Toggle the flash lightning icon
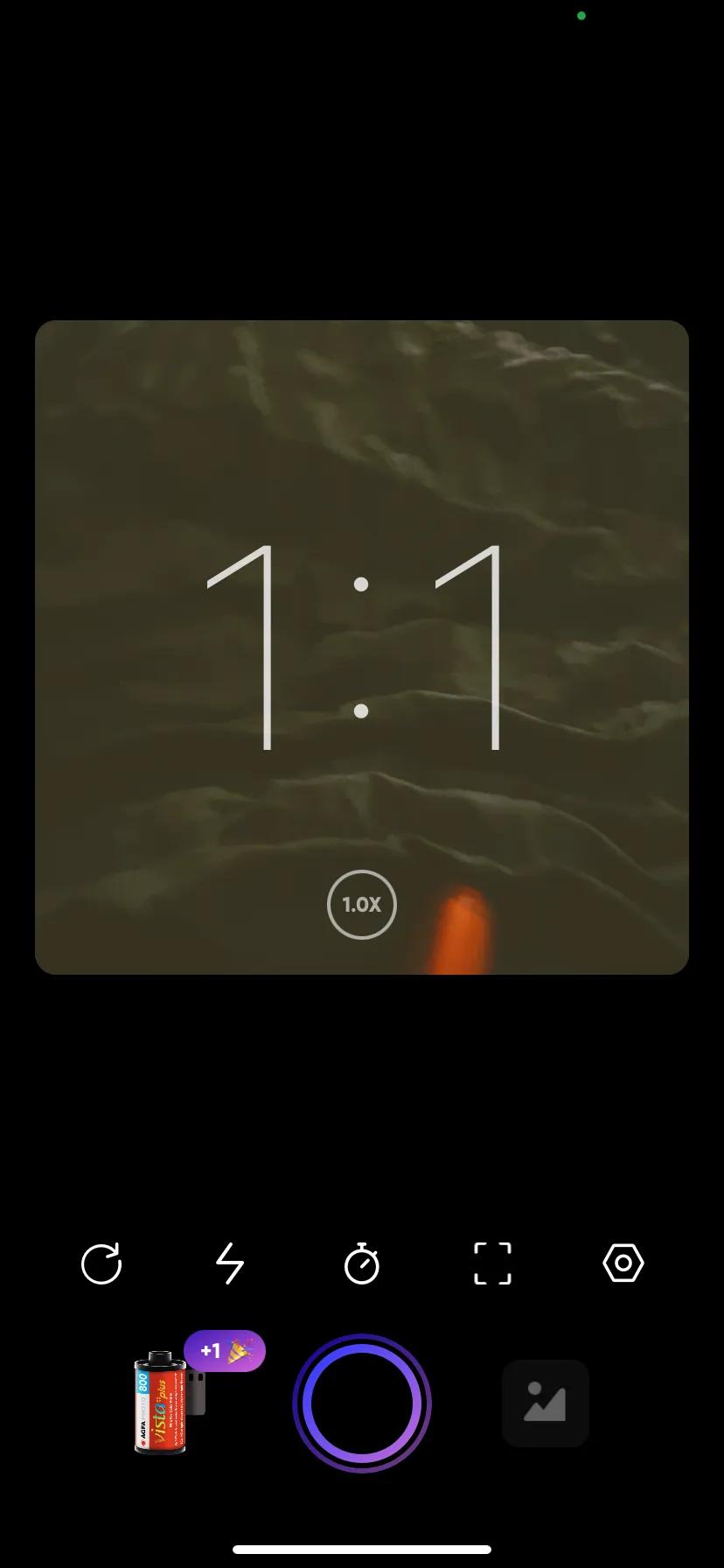The image size is (724, 1568). tap(230, 1264)
